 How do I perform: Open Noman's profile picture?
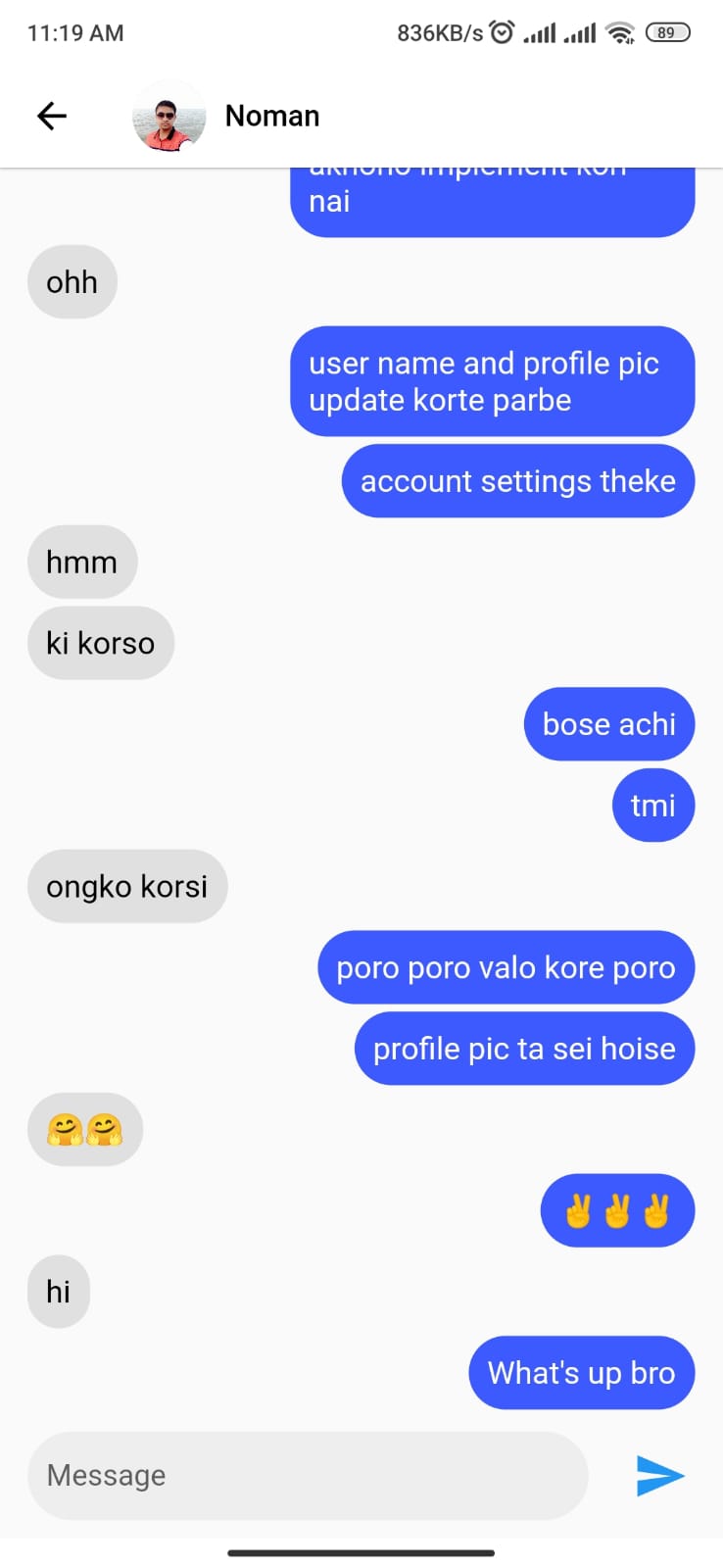pos(169,117)
